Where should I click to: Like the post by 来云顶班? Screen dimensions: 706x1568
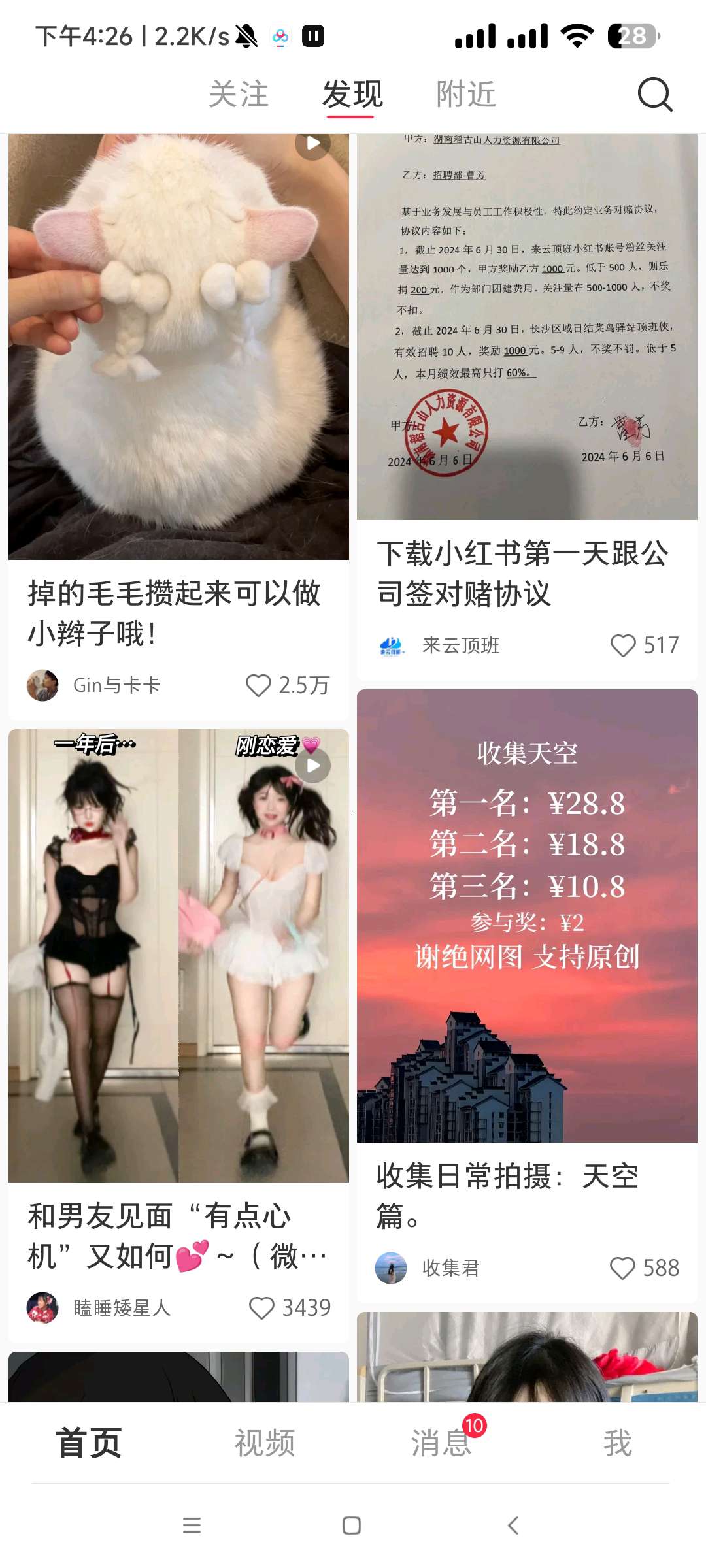pyautogui.click(x=623, y=645)
